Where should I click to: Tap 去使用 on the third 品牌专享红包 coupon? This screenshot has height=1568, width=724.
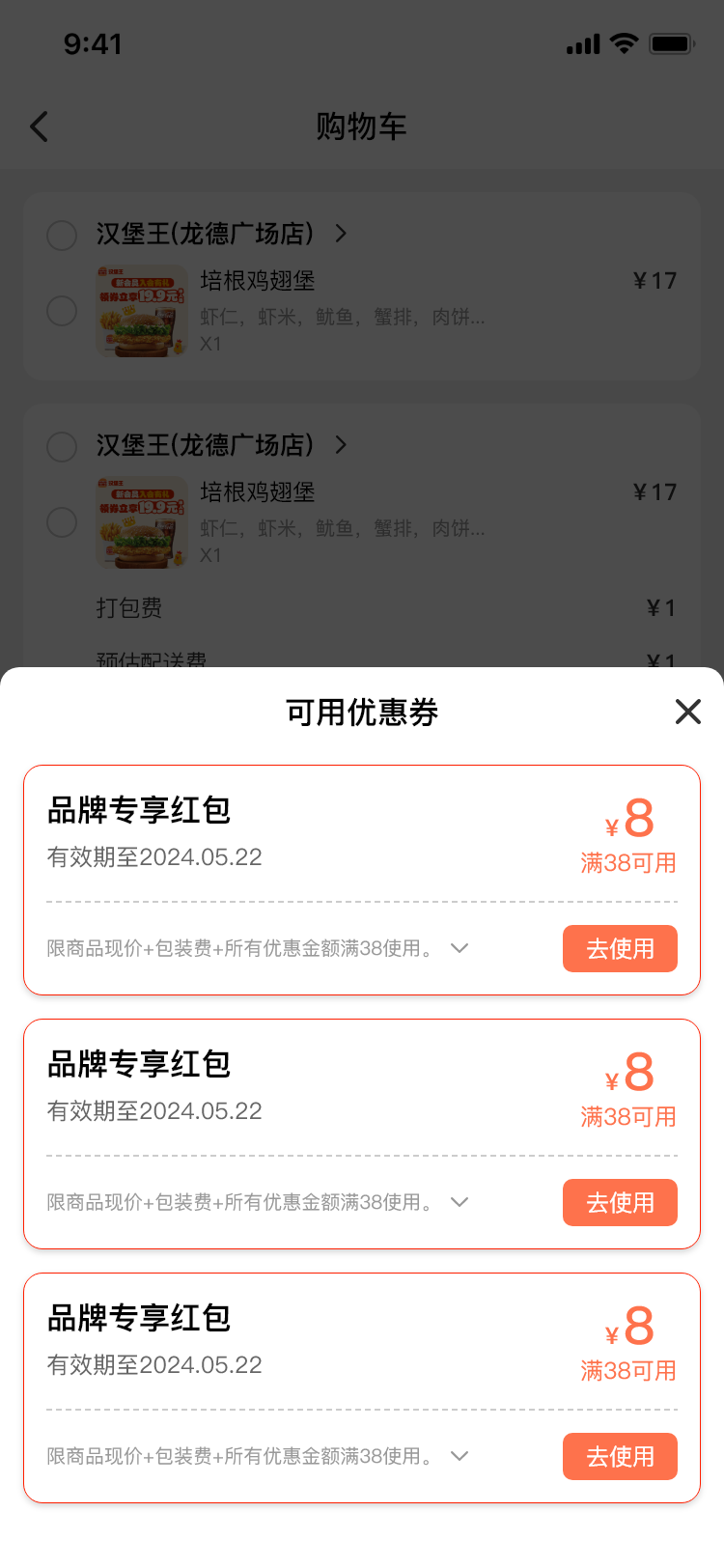point(620,1456)
